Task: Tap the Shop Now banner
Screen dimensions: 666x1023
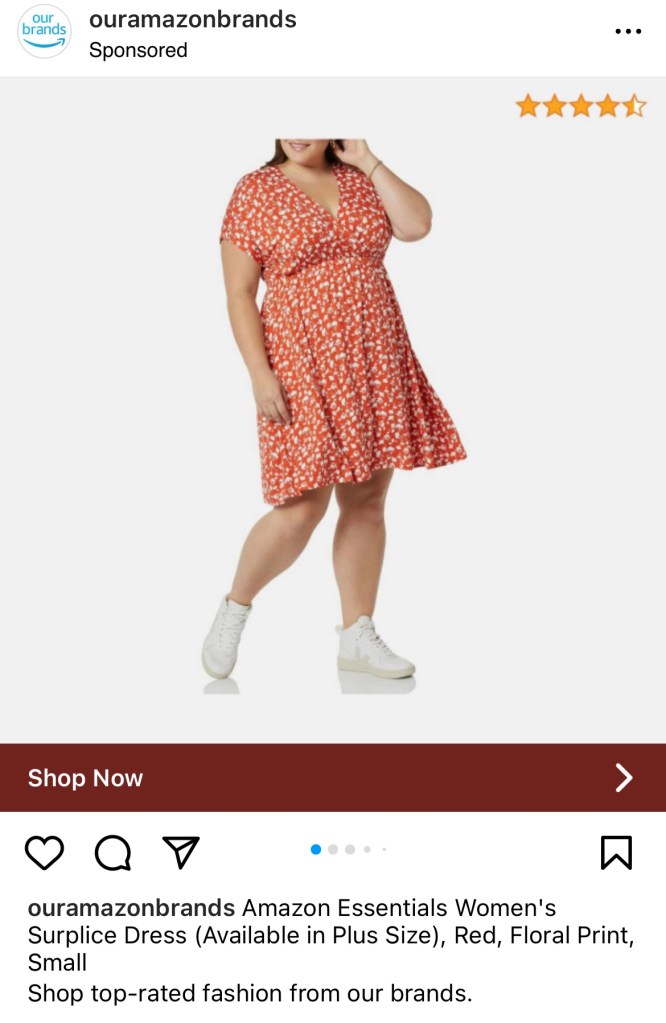Action: pos(333,777)
